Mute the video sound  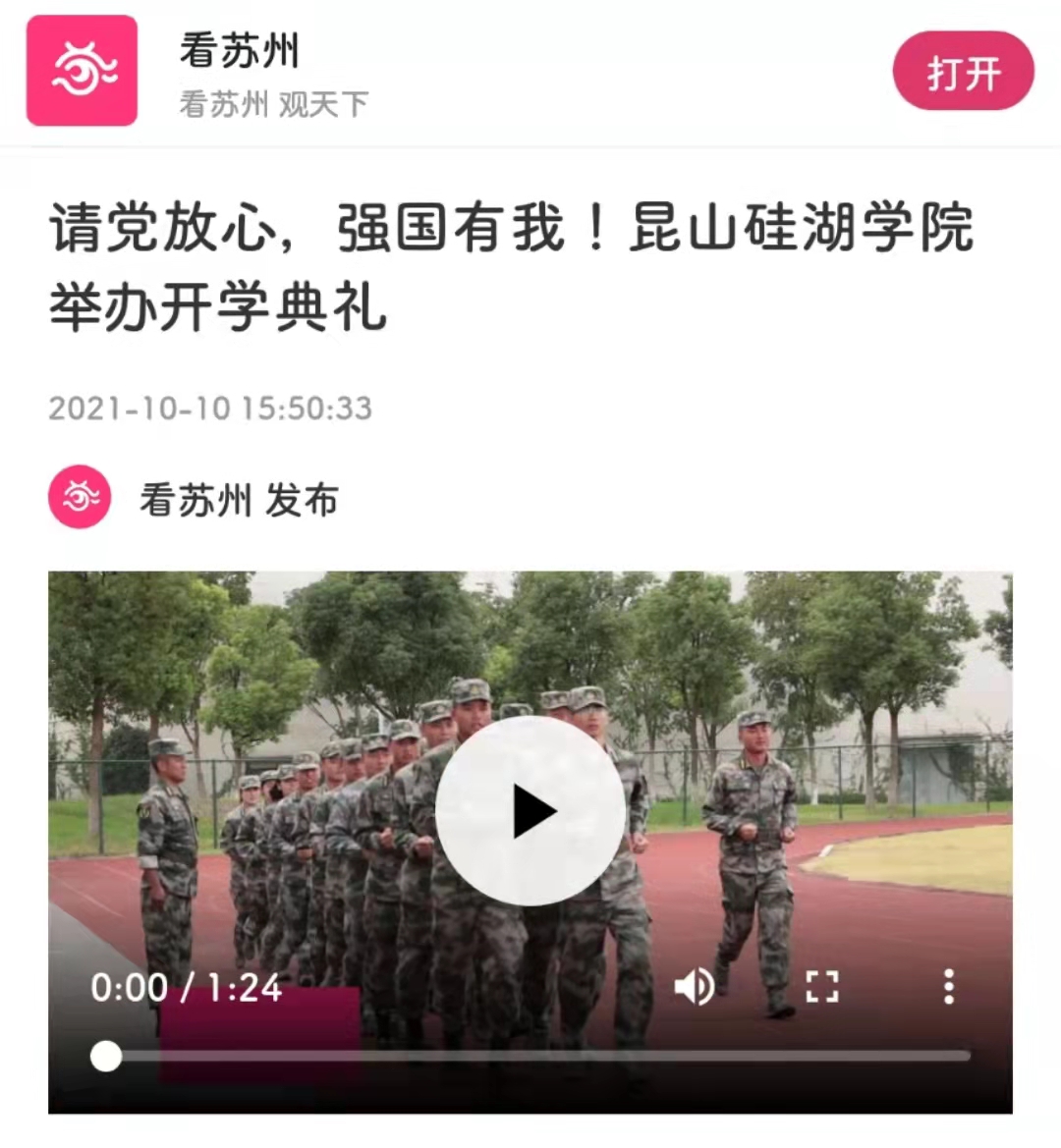click(x=695, y=986)
